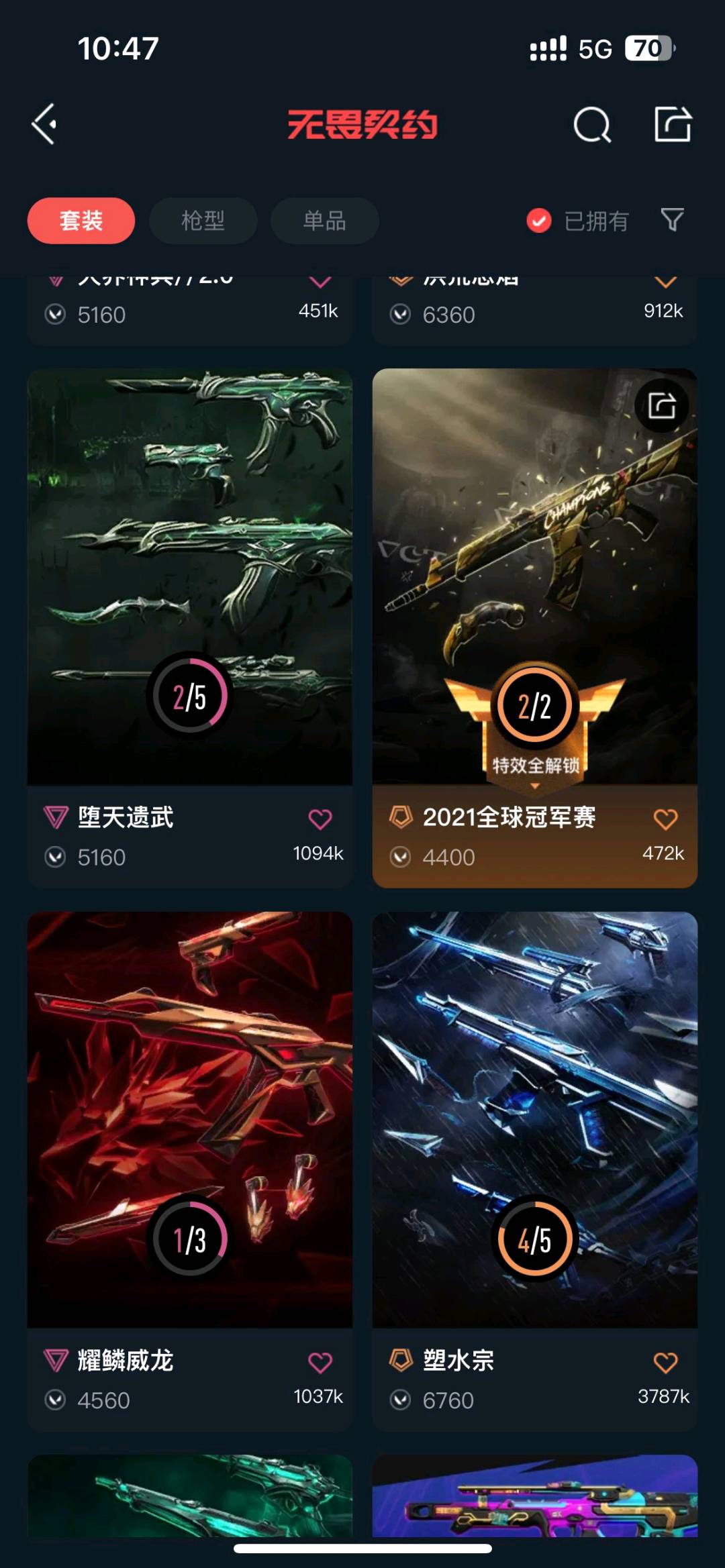The height and width of the screenshot is (1568, 725).
Task: Switch to the 枪型 tab
Action: coord(203,221)
